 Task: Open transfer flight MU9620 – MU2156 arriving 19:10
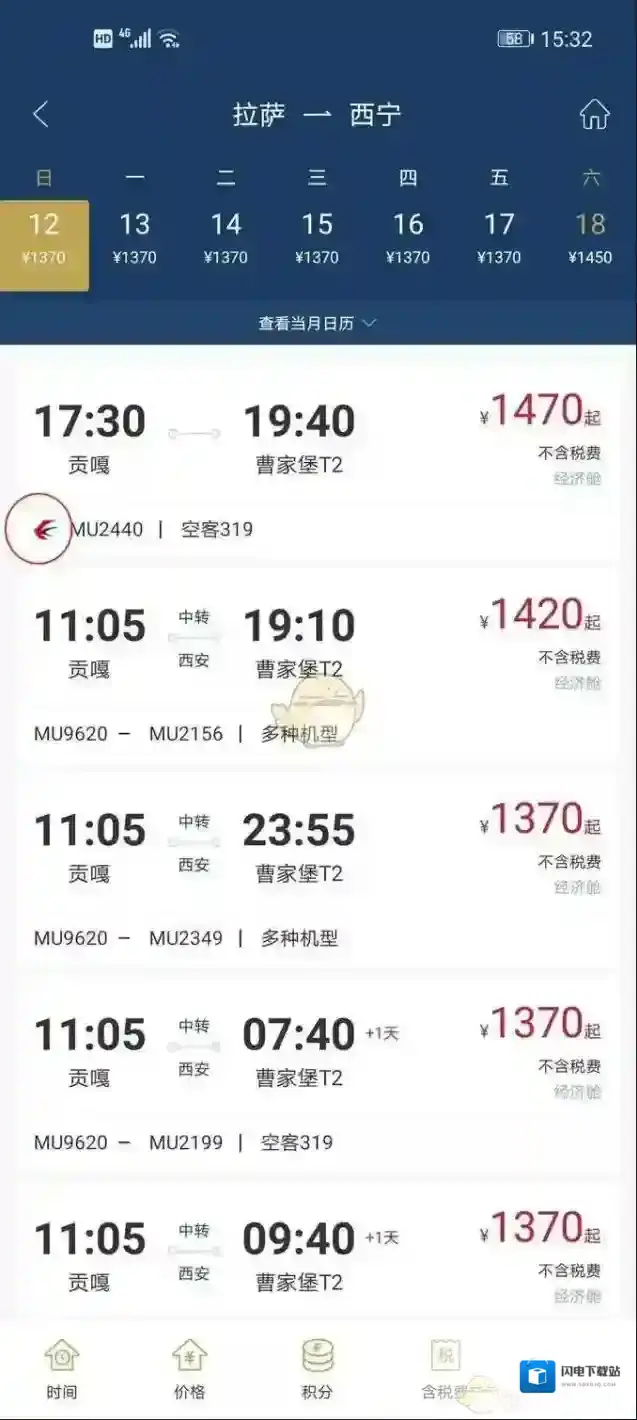pos(317,667)
